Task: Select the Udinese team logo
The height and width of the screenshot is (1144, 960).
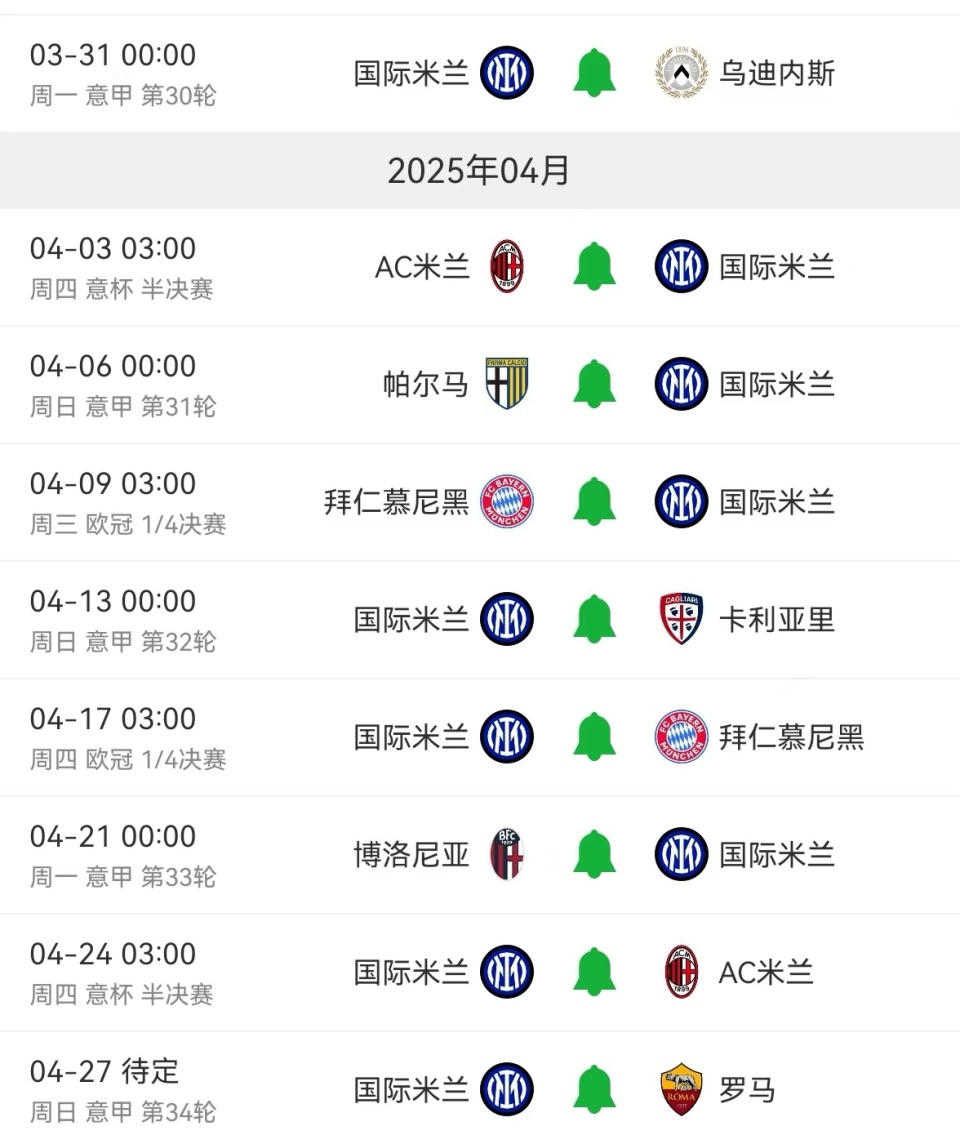Action: coord(680,72)
